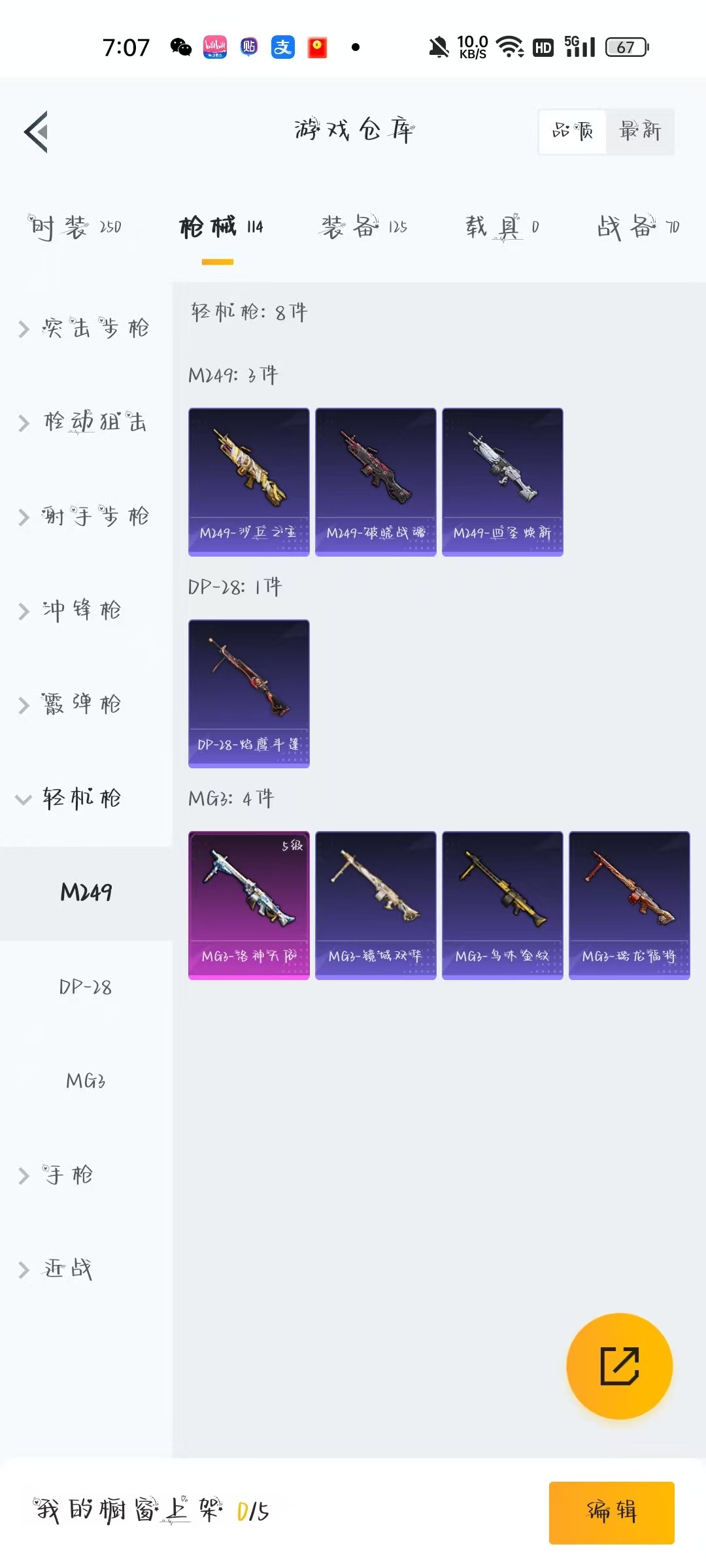The height and width of the screenshot is (1568, 706).
Task: Tap the 编辑 button
Action: [x=611, y=1512]
